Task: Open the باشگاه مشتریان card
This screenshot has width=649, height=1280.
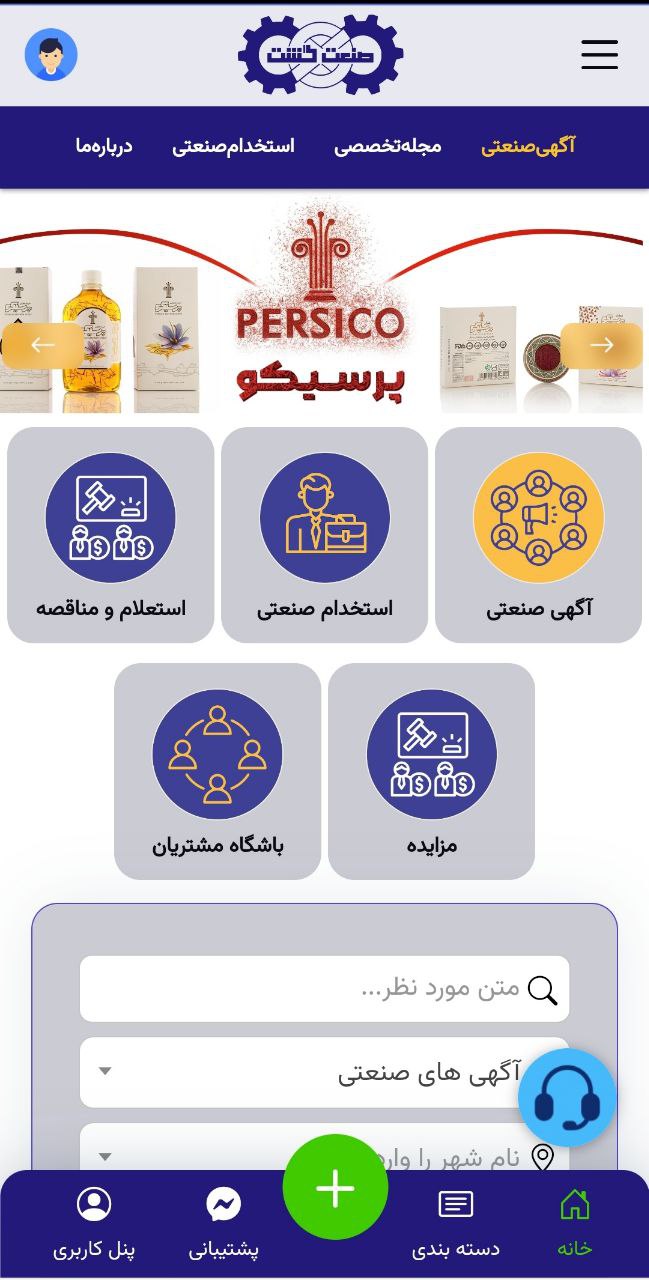Action: coord(217,771)
